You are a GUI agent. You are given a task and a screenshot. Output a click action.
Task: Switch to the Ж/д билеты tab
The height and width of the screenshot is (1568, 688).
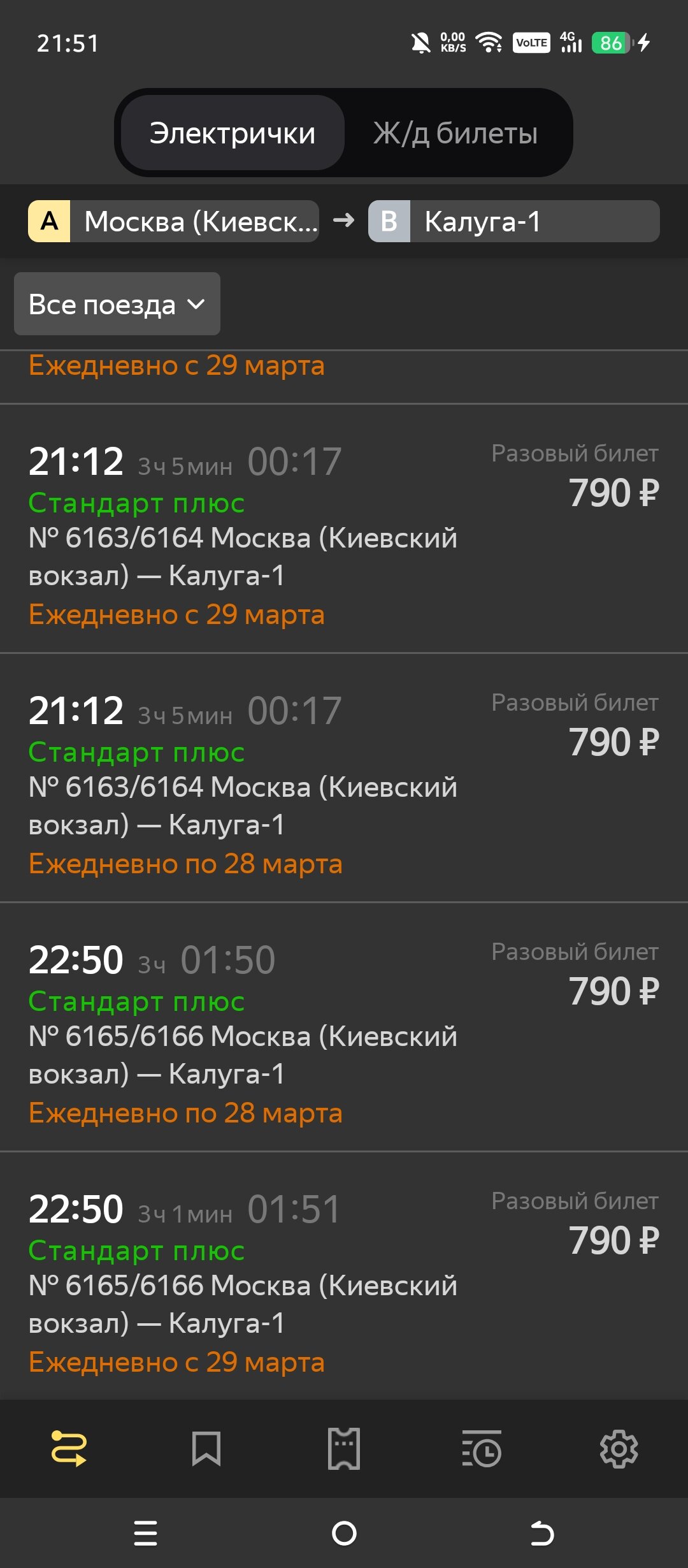[455, 133]
